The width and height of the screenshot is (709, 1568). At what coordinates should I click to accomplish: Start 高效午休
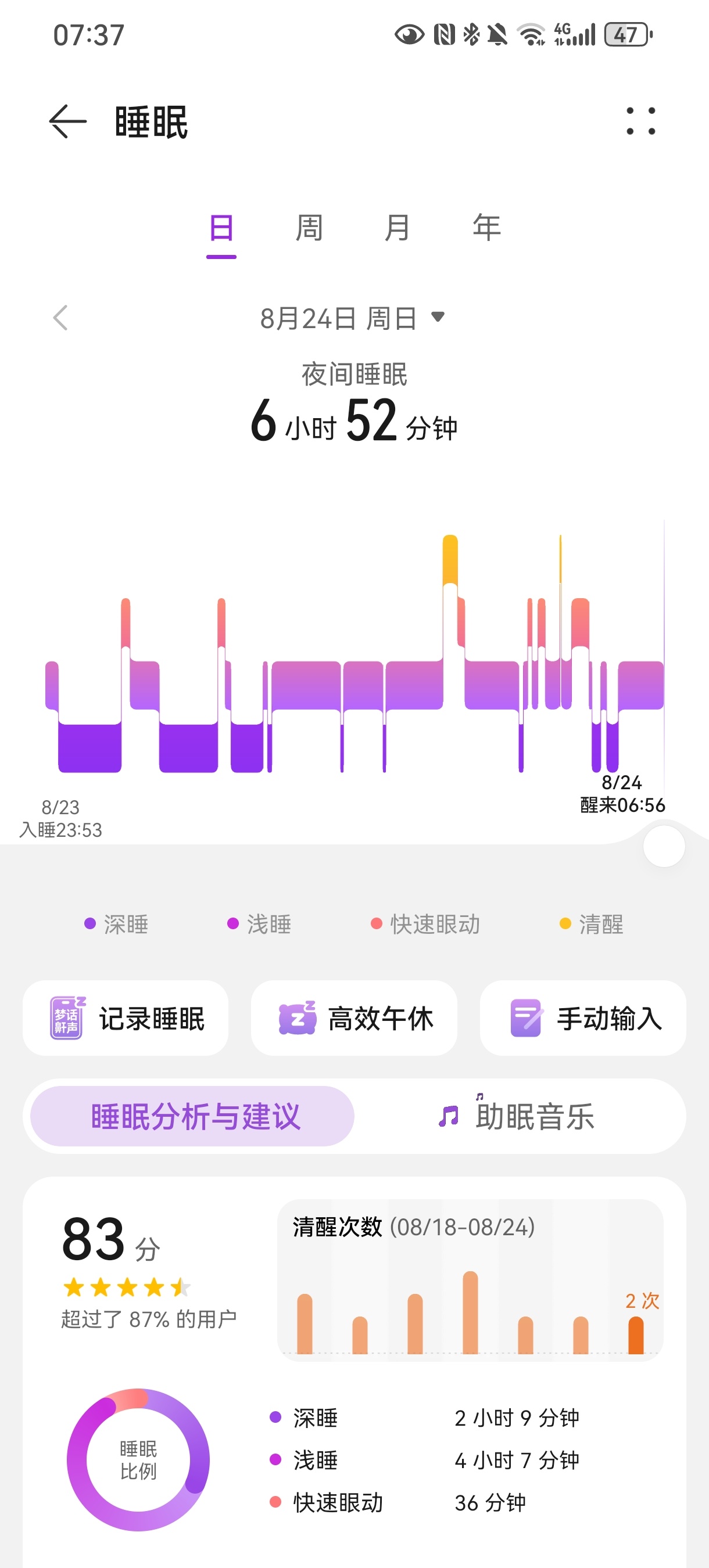coord(354,1019)
